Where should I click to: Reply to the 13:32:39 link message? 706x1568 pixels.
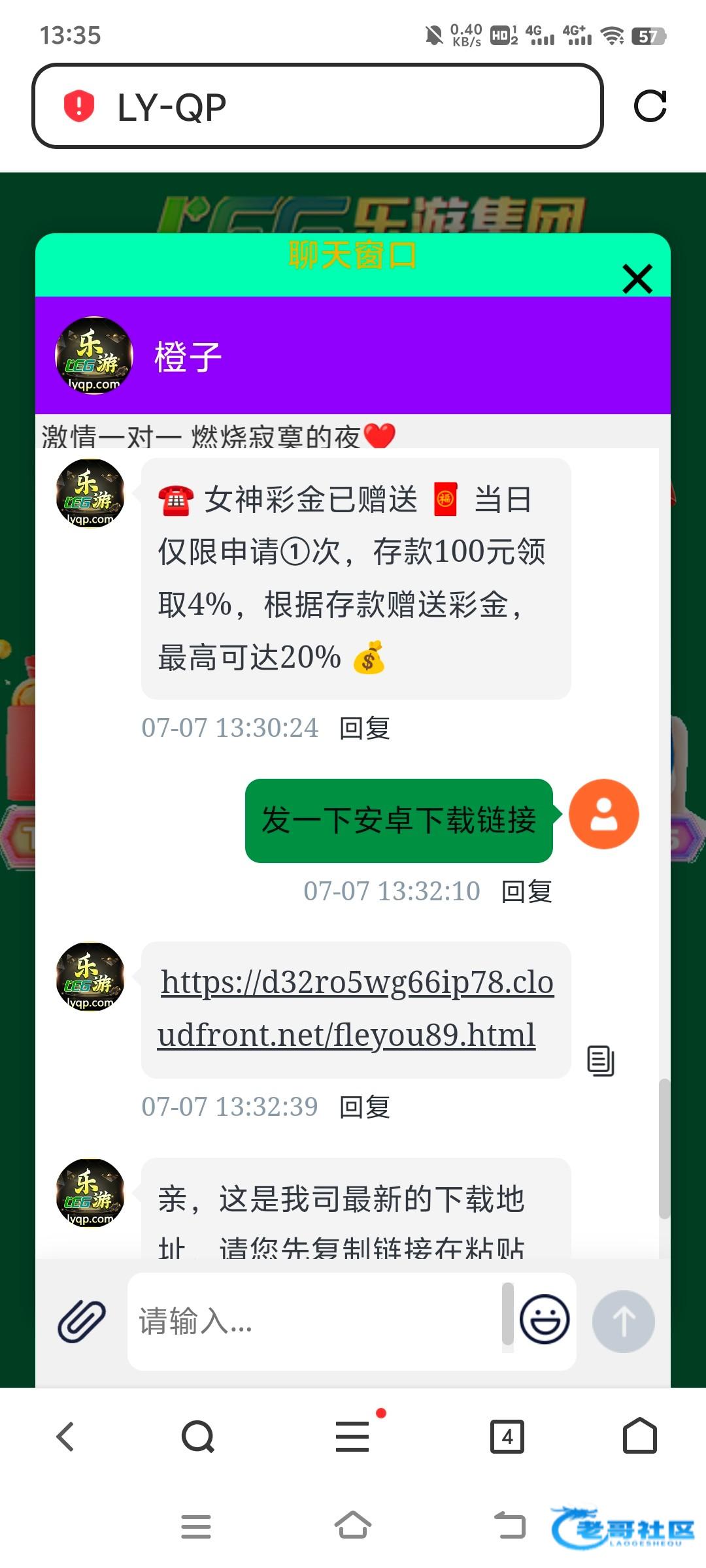click(365, 1107)
